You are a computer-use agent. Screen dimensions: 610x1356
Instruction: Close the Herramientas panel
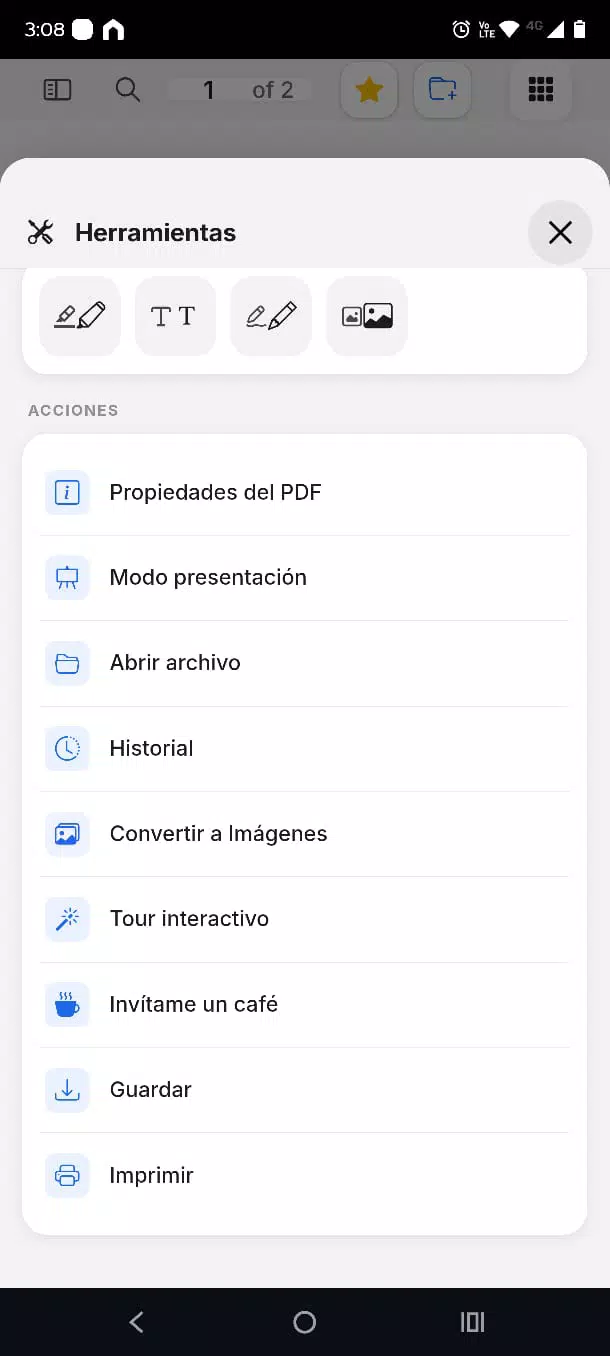point(560,233)
